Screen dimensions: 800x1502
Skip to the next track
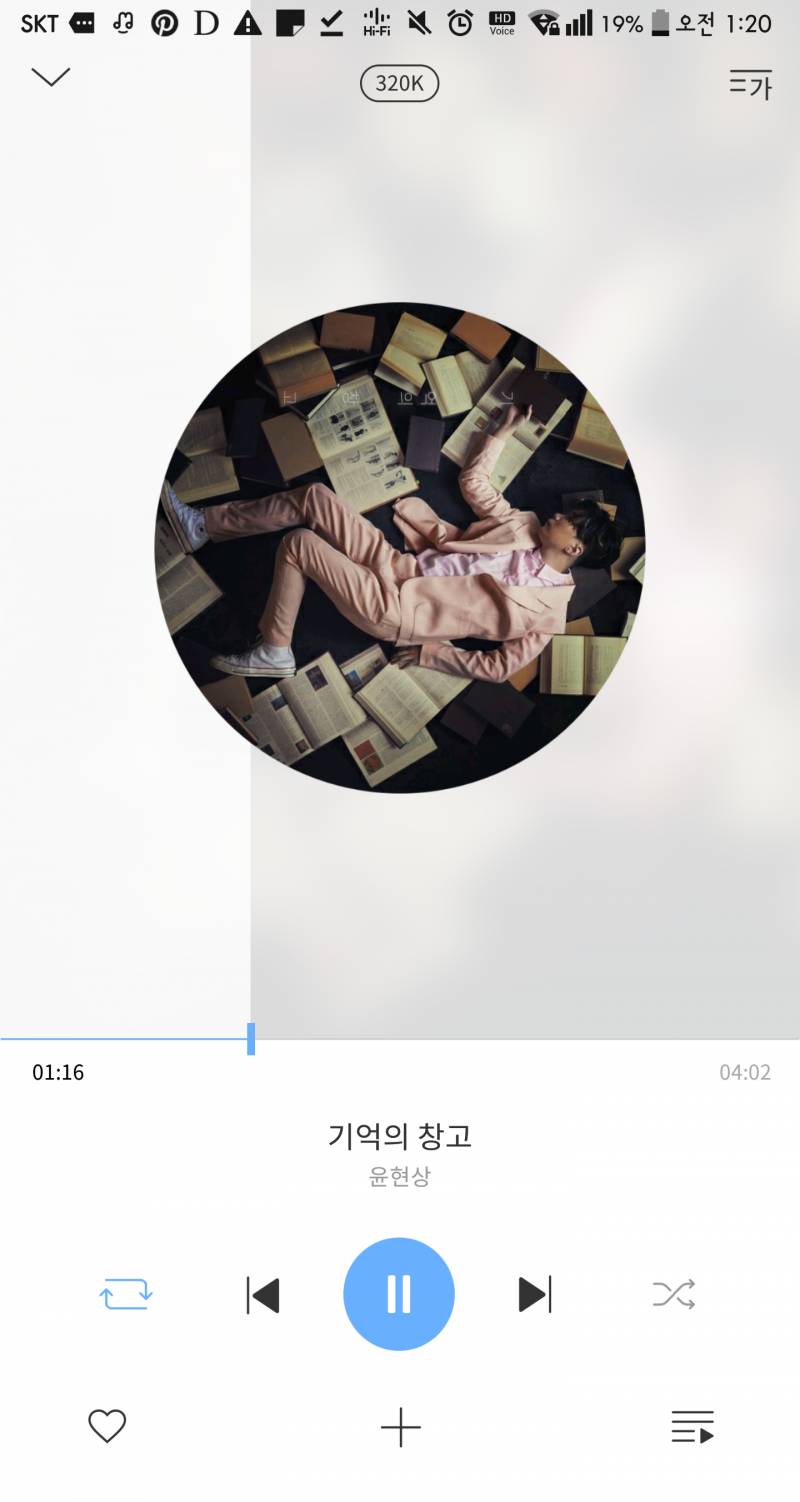pos(536,1293)
